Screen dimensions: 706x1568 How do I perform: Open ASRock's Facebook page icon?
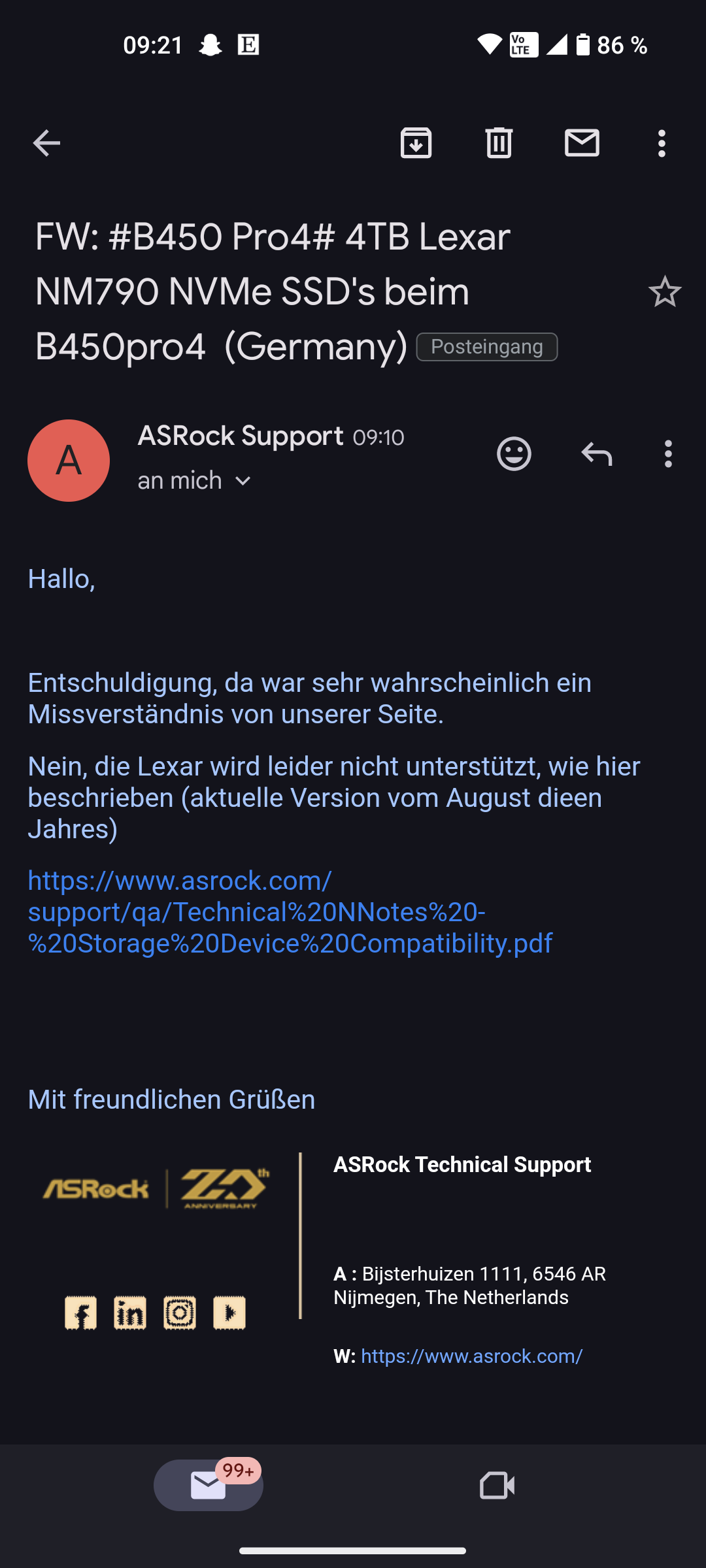pos(81,1313)
